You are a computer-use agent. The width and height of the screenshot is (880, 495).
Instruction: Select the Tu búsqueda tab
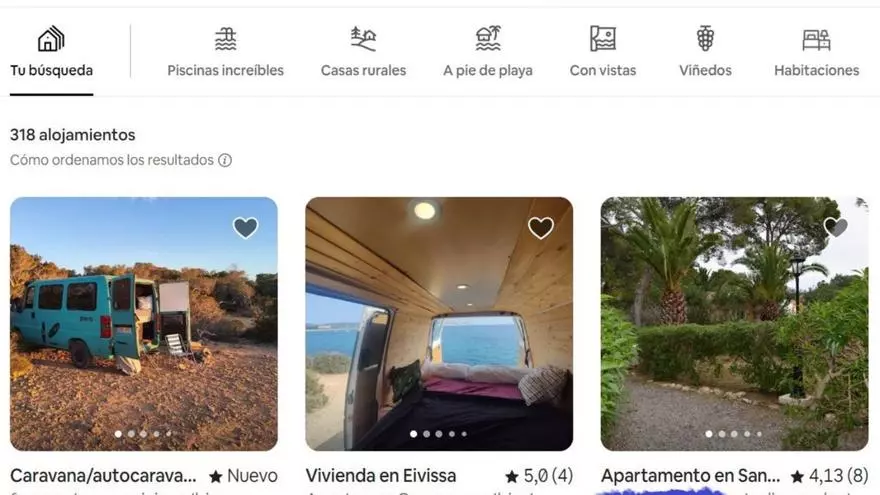(51, 53)
